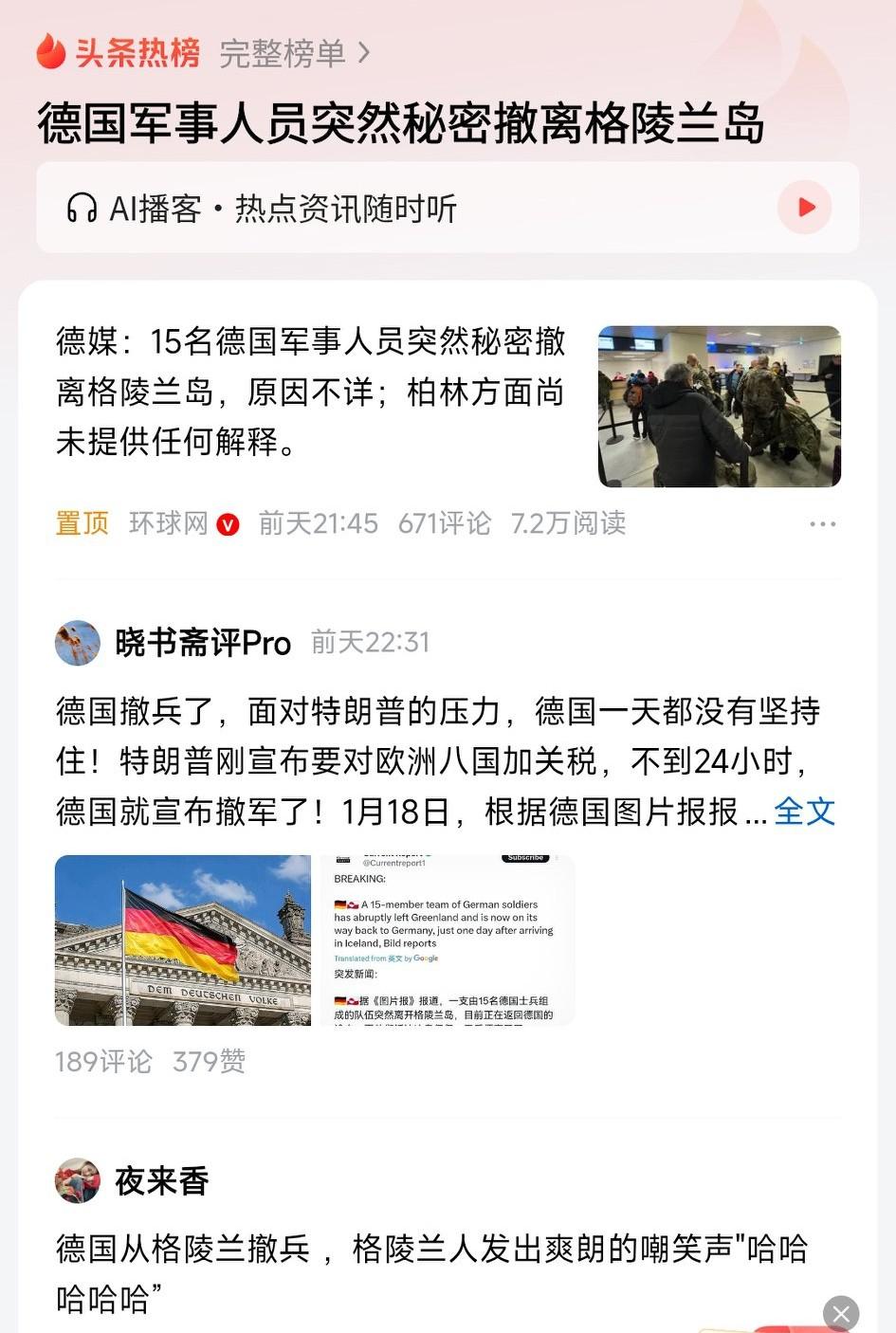Open the verified V badge beside 环球网
Screen dimensions: 896x1333
pyautogui.click(x=228, y=523)
